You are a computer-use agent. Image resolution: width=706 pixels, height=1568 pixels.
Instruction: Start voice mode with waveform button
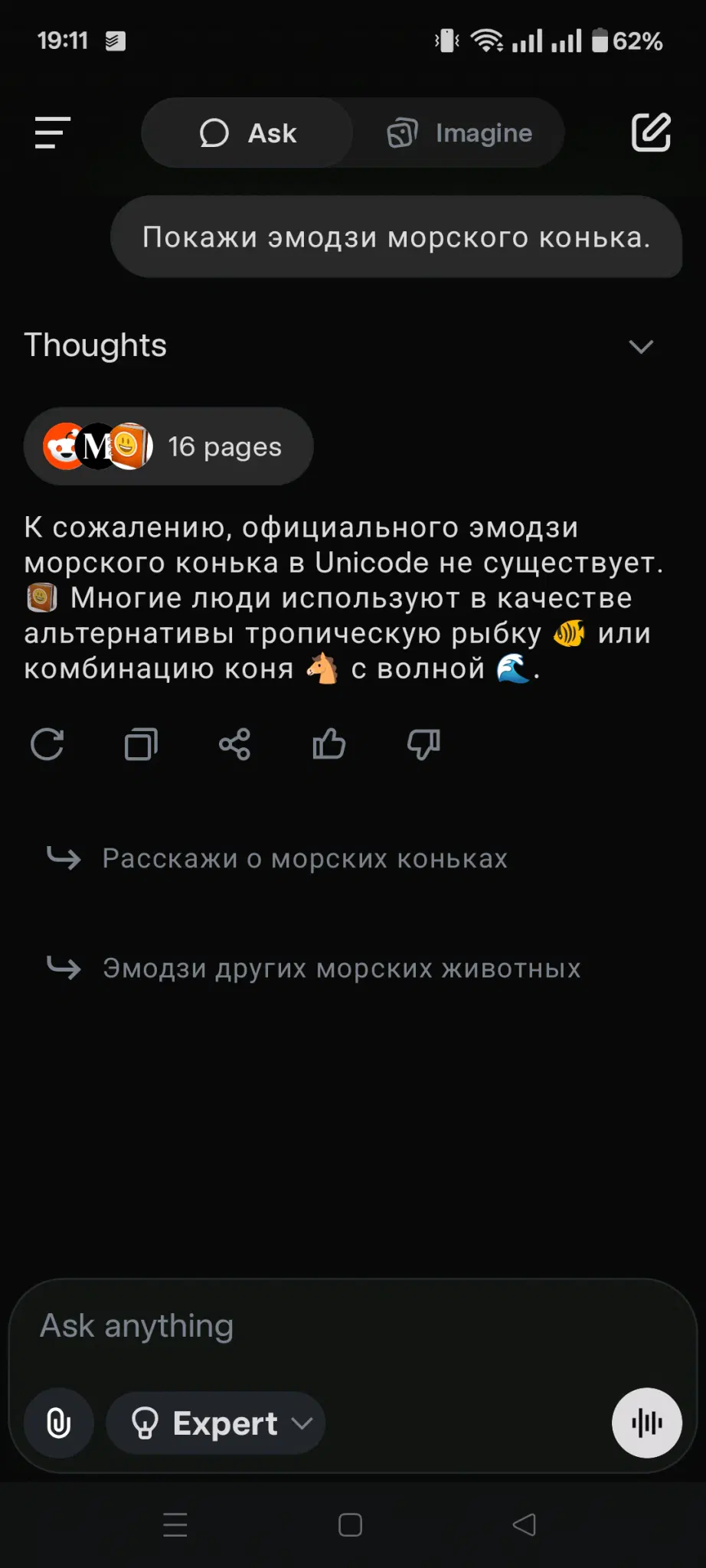(647, 1423)
